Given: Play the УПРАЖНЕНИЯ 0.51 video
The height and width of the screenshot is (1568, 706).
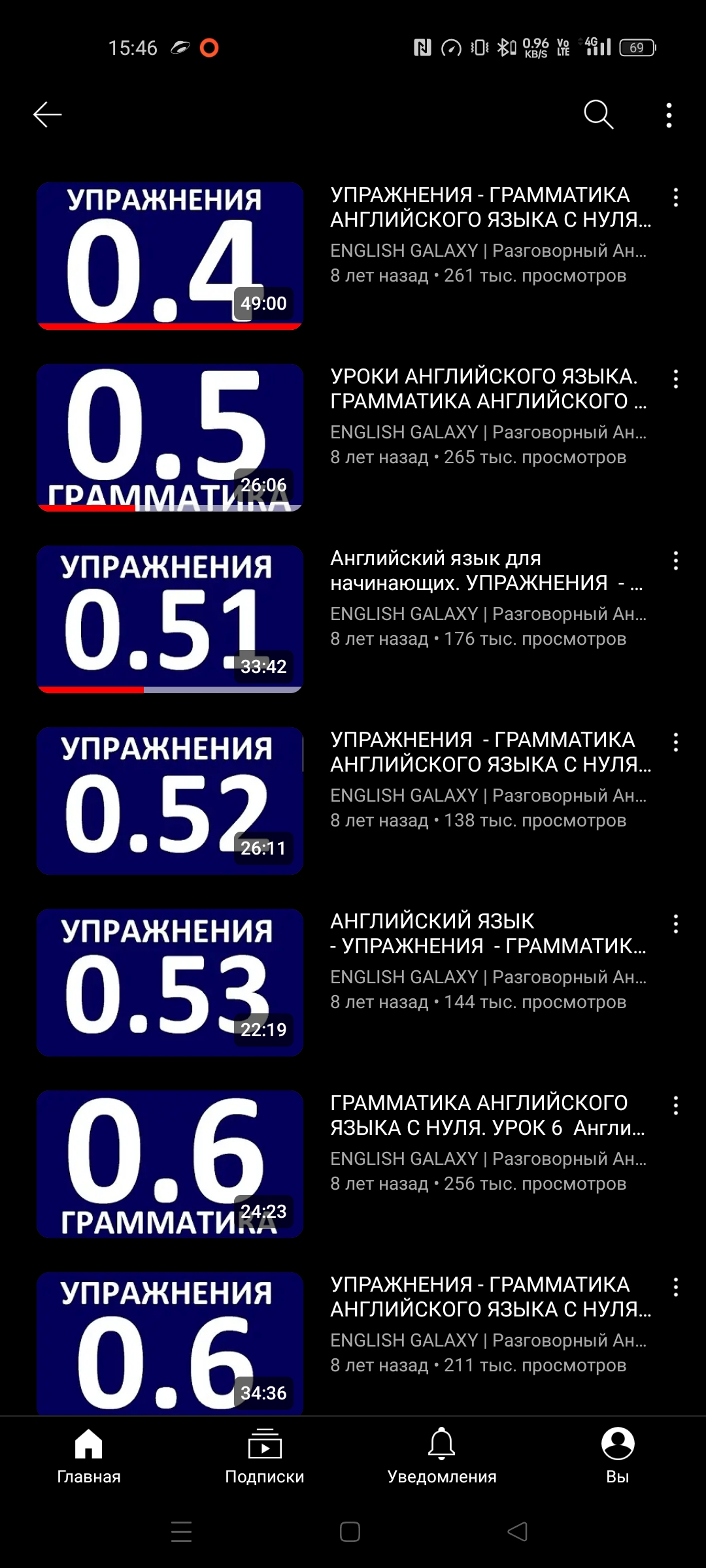Looking at the screenshot, I should pos(170,619).
